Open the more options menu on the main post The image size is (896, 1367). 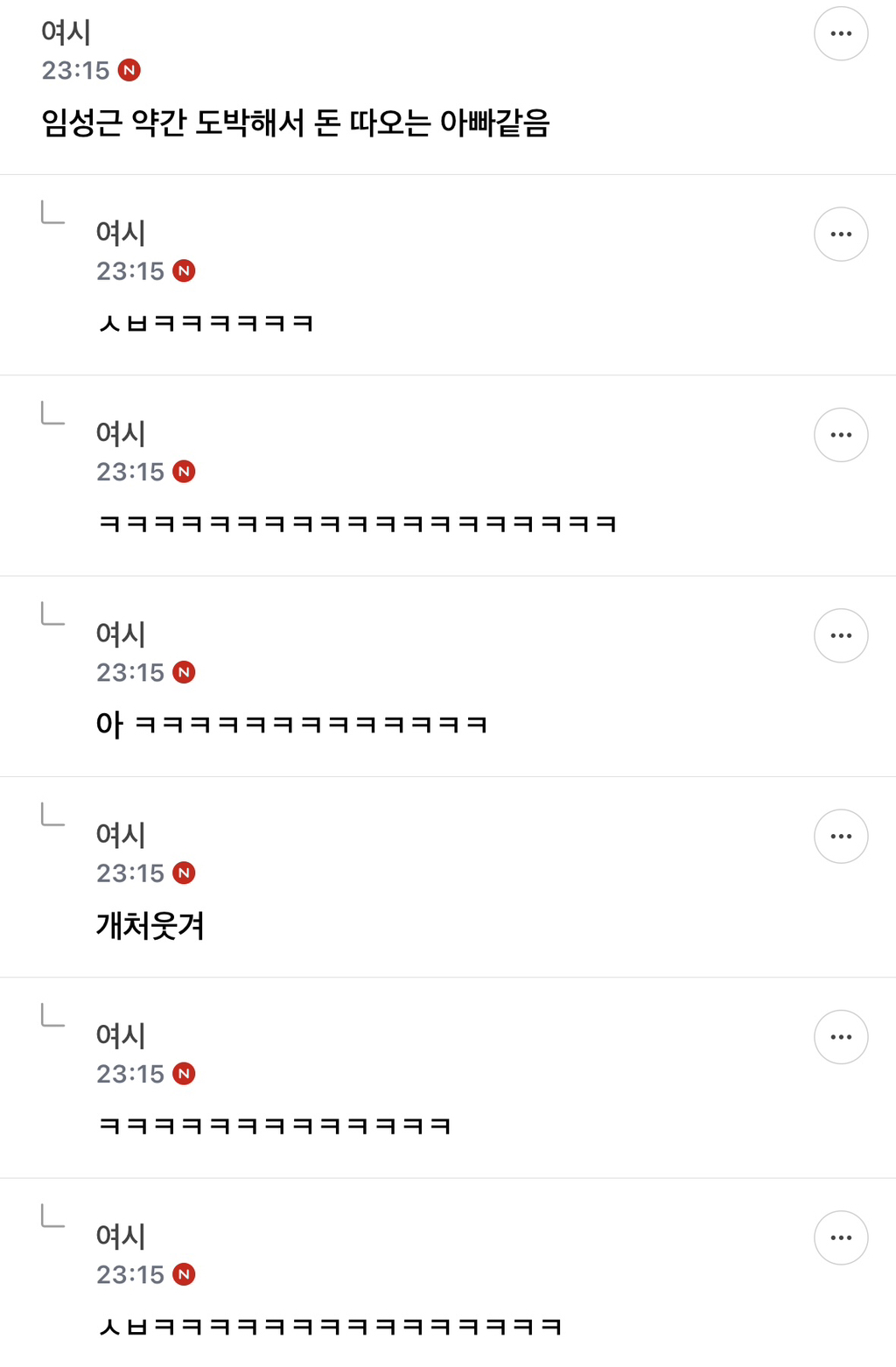(x=841, y=33)
